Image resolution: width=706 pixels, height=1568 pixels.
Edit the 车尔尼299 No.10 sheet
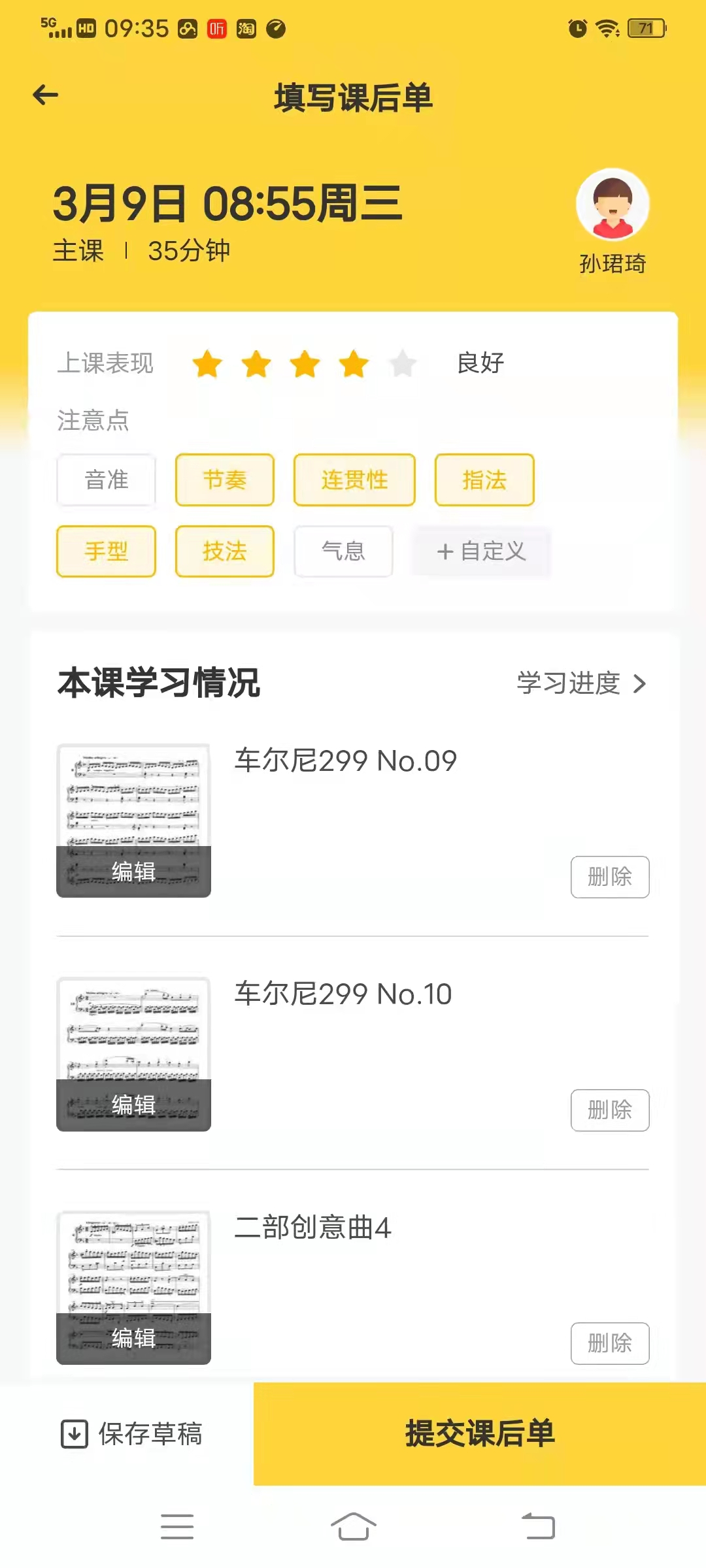click(x=133, y=1105)
